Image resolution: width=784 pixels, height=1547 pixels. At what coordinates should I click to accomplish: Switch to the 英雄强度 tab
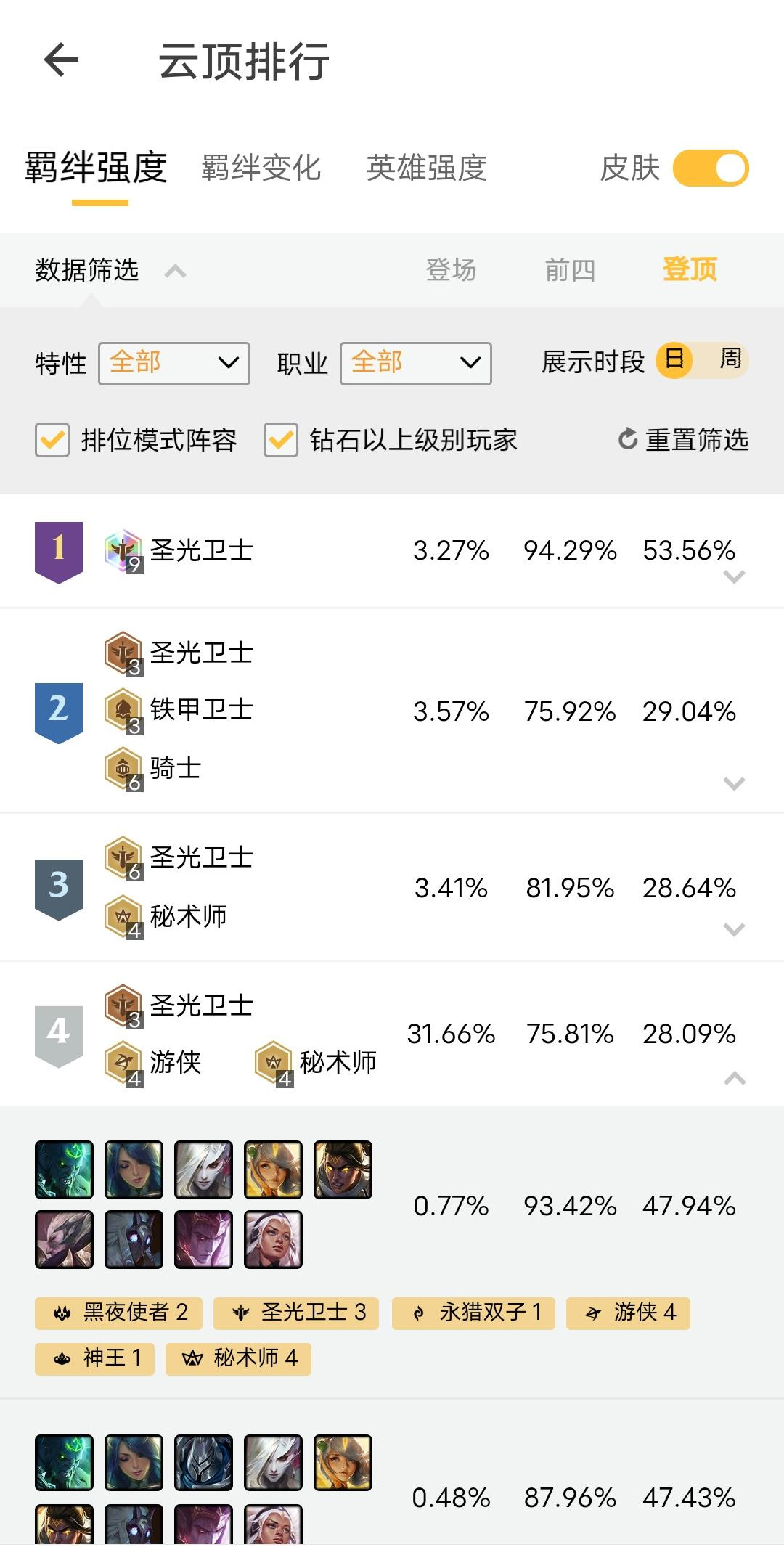(426, 168)
